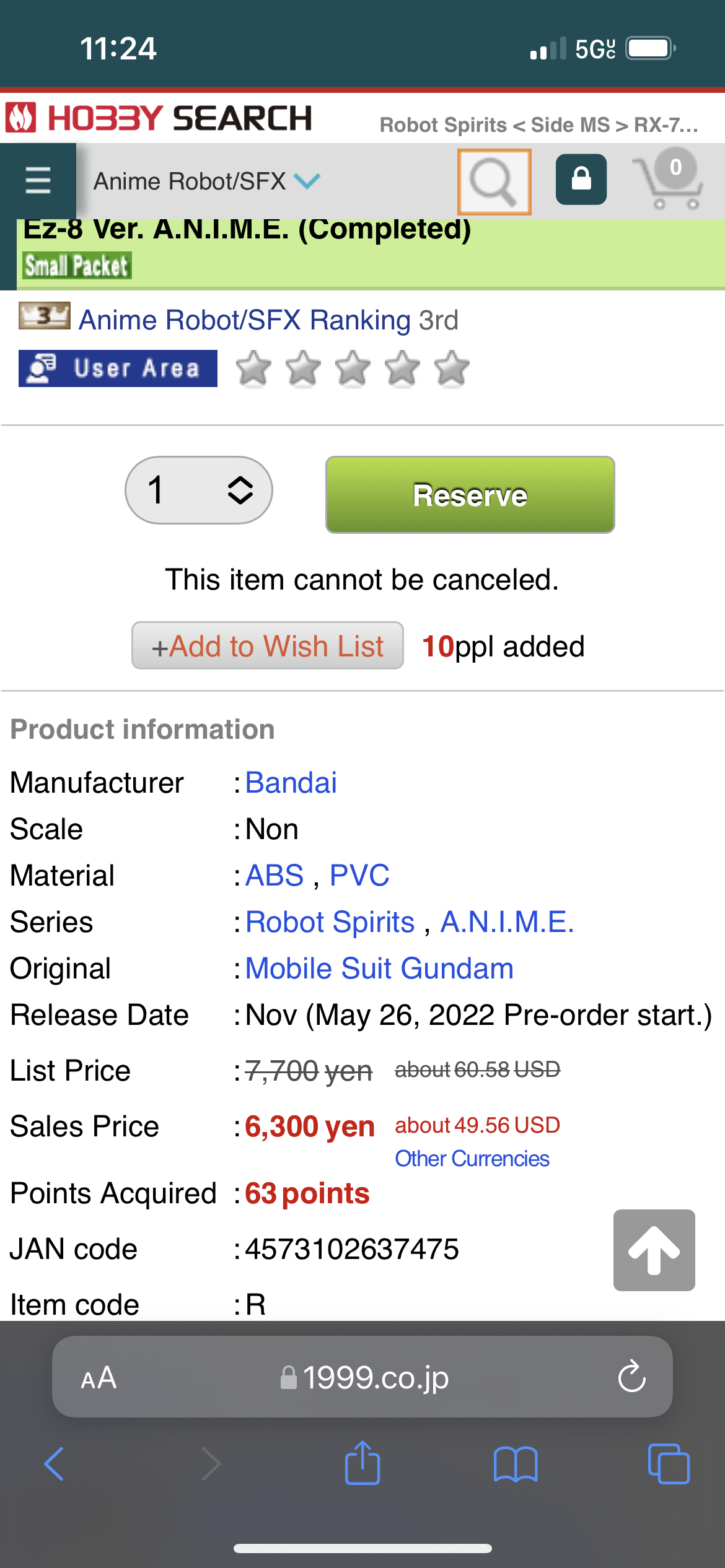Open the account lock icon
The height and width of the screenshot is (1568, 725).
(581, 180)
